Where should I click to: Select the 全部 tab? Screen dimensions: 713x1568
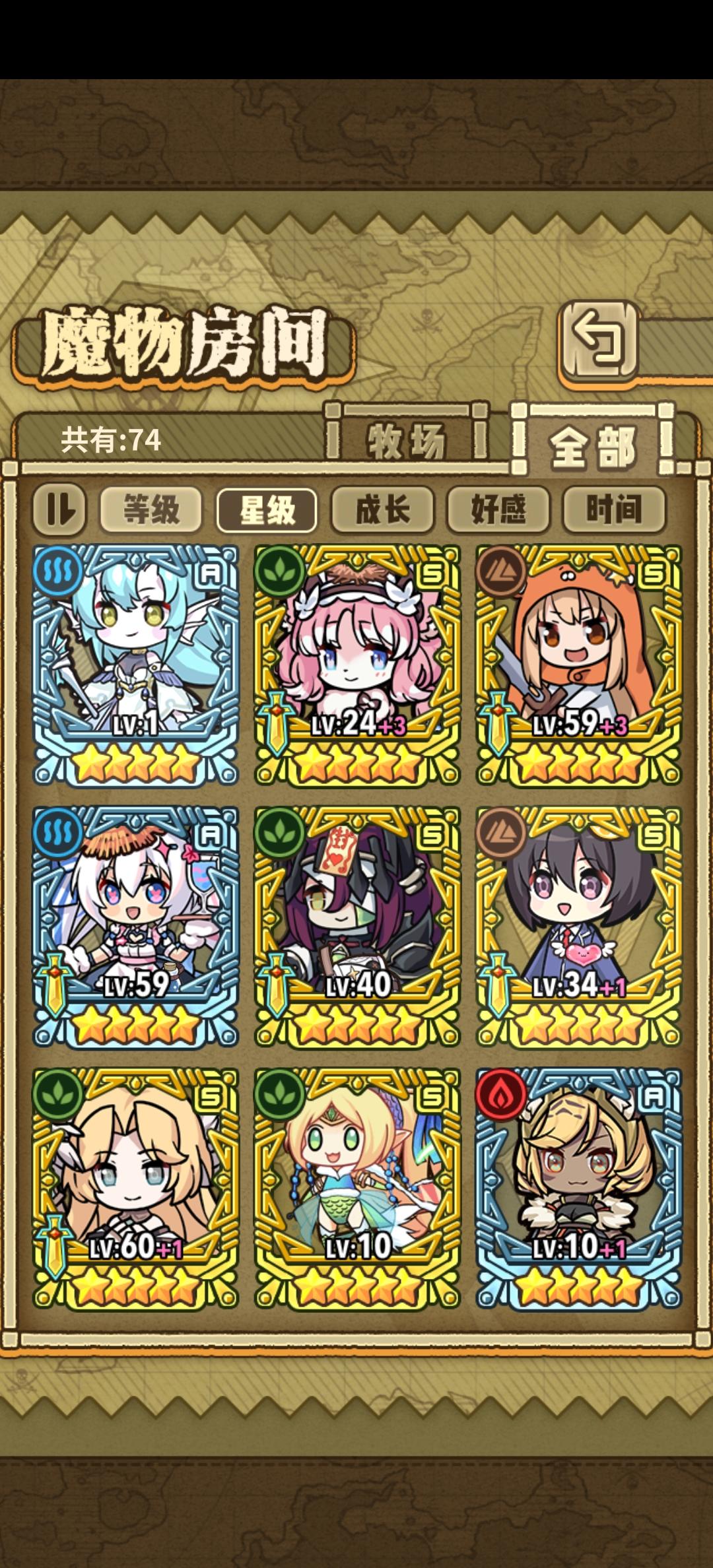(592, 442)
